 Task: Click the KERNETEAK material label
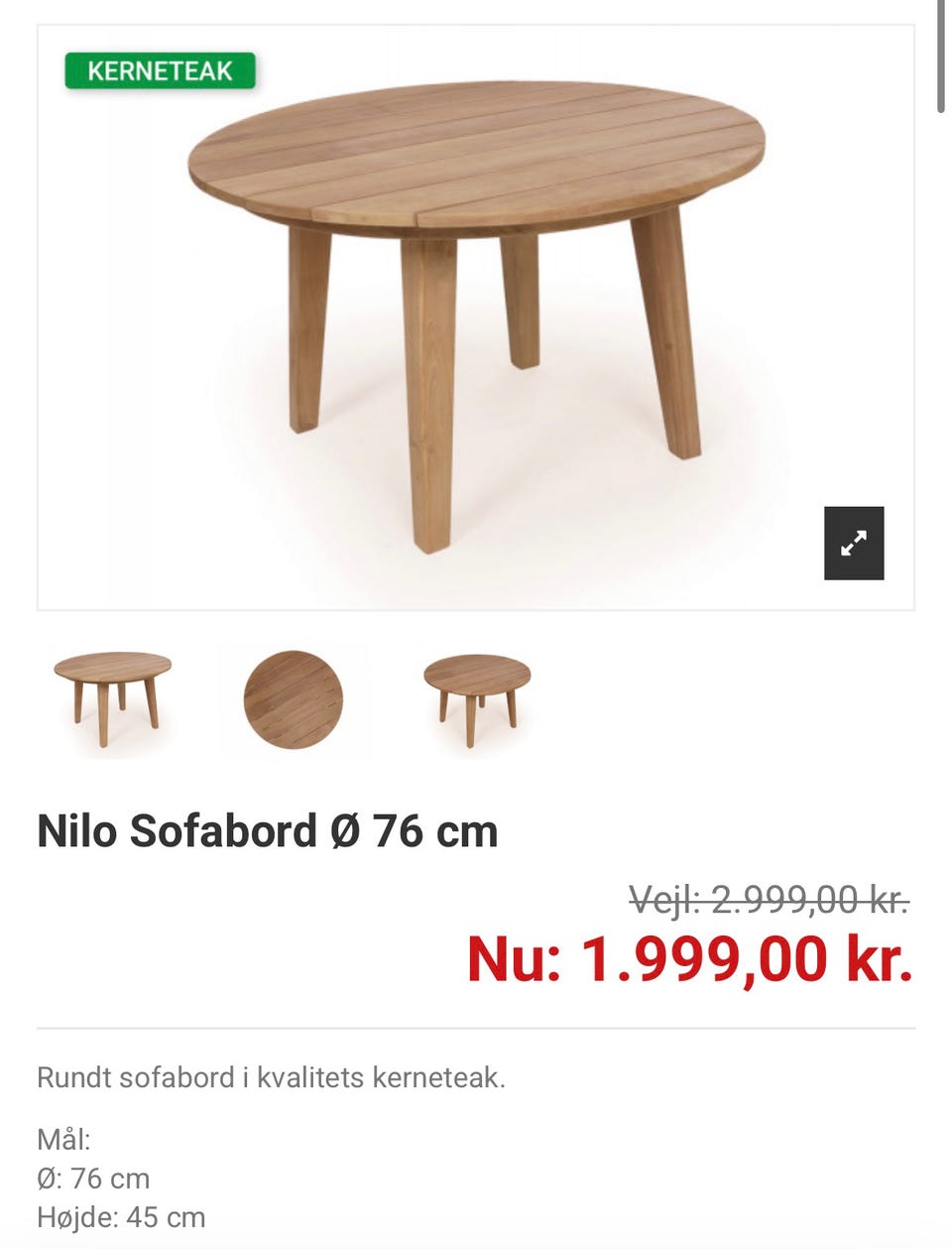159,70
